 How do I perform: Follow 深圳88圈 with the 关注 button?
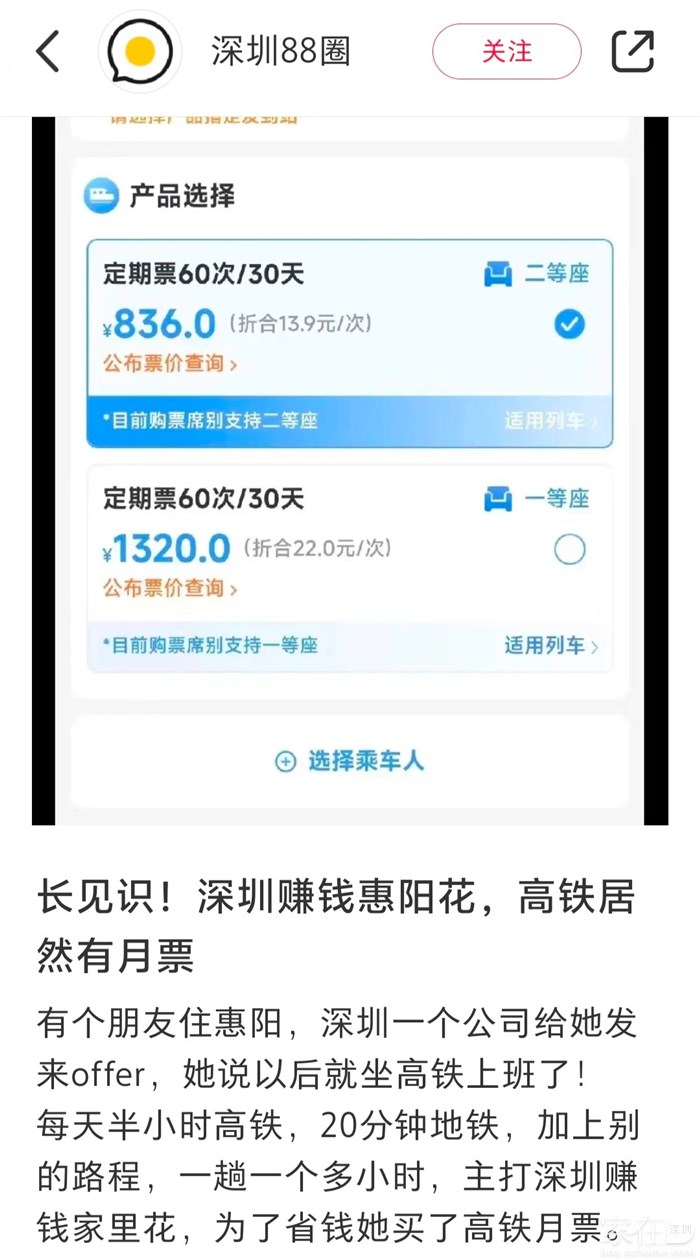pyautogui.click(x=506, y=52)
